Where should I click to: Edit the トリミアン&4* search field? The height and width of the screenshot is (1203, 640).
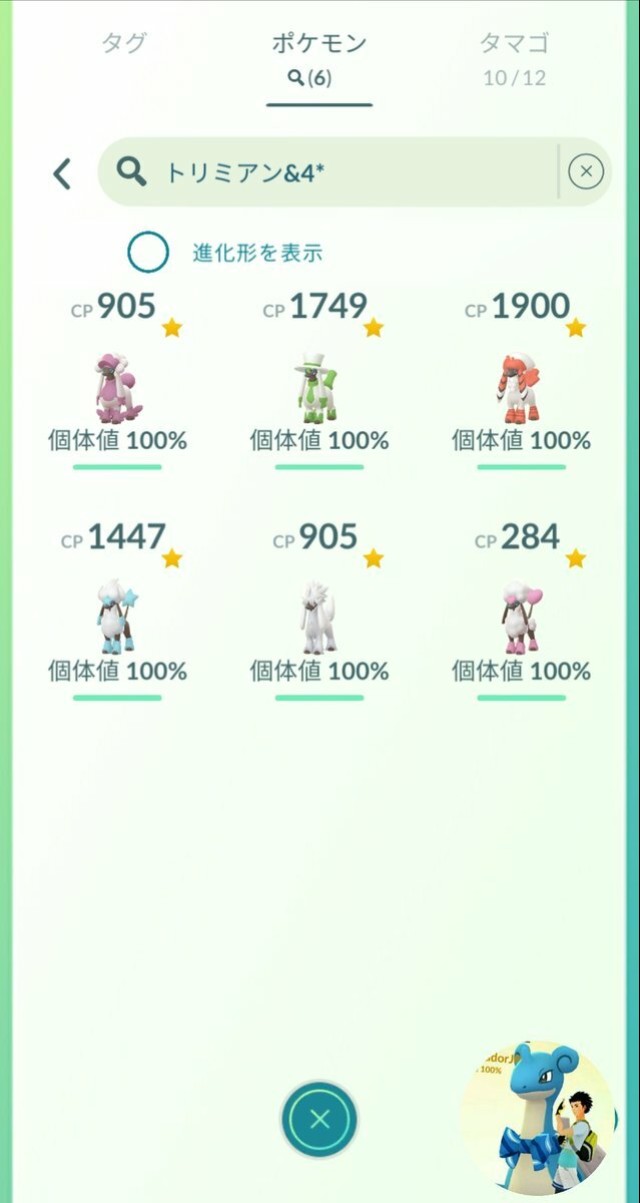[x=340, y=173]
